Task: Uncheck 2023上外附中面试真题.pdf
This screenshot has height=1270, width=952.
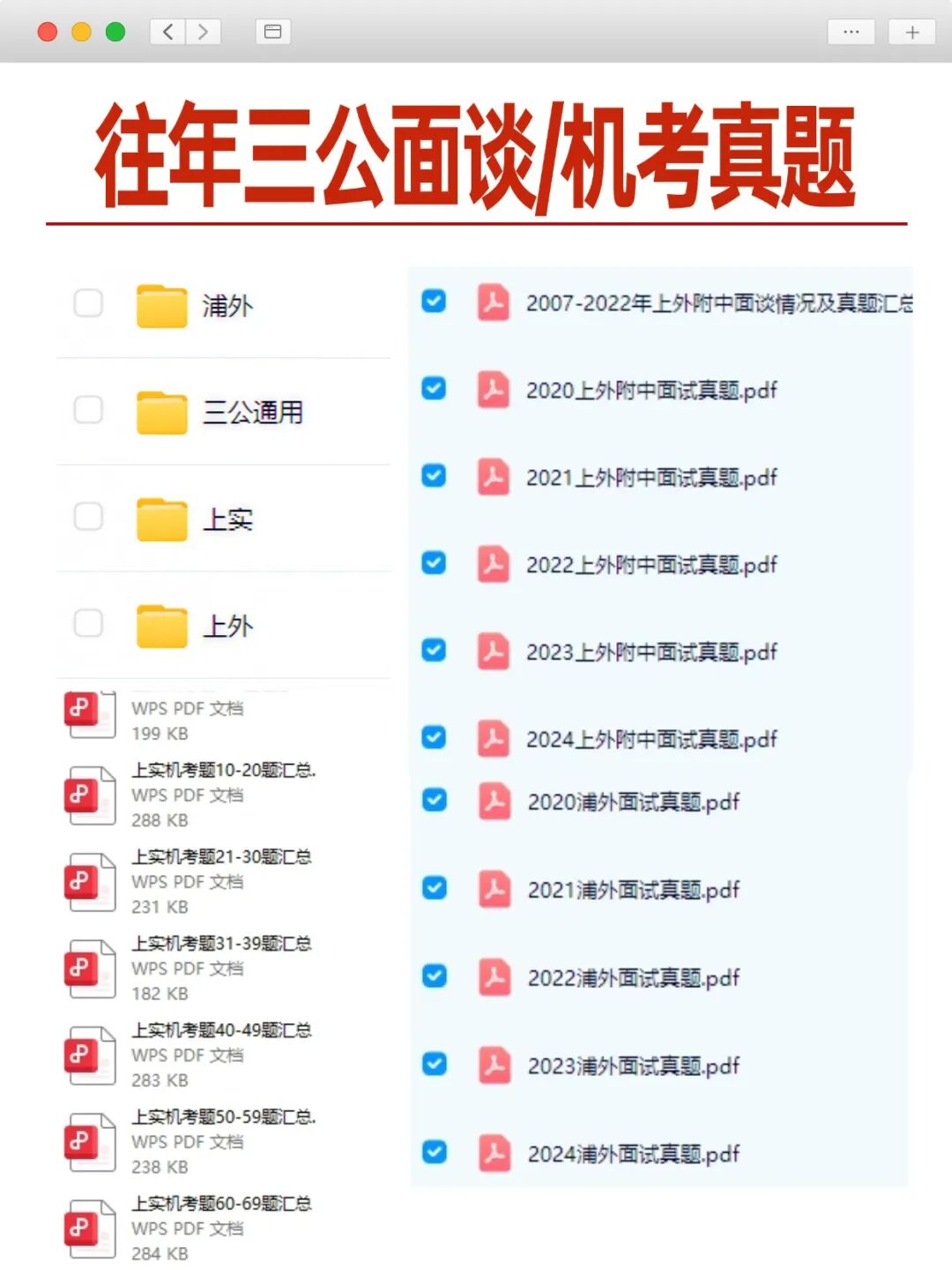Action: [434, 651]
